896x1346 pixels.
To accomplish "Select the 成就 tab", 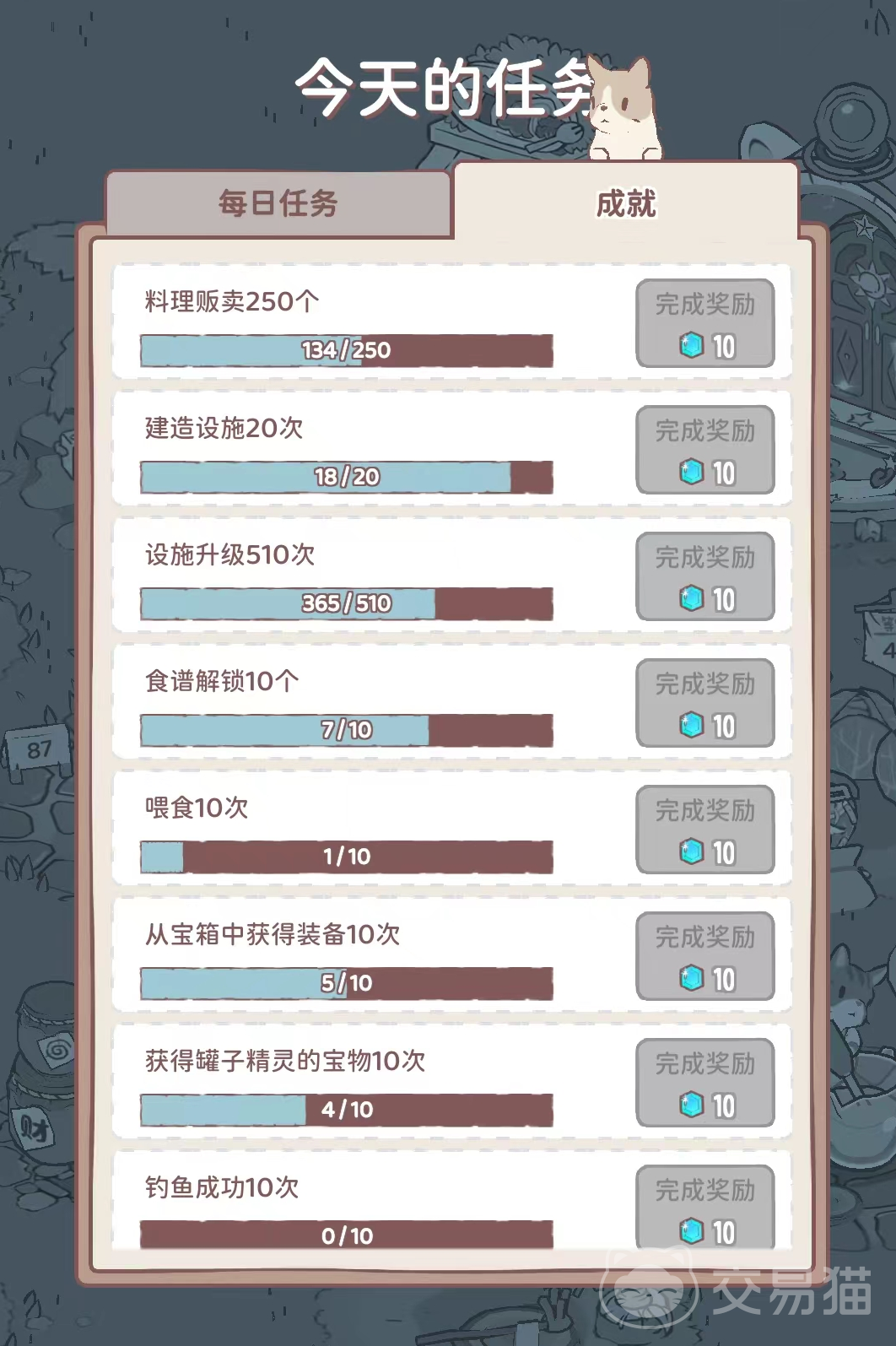I will 625,203.
